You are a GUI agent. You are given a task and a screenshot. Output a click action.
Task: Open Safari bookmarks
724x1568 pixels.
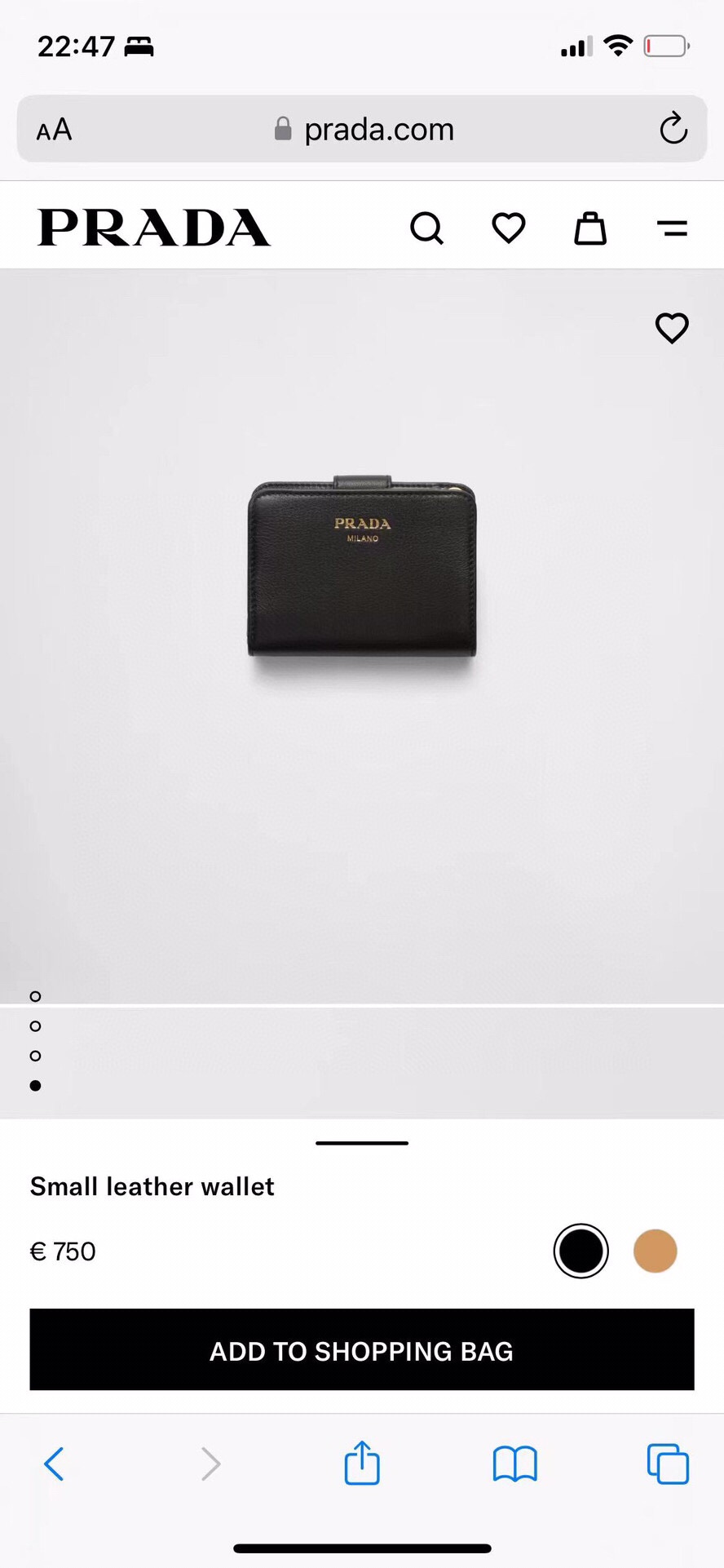click(x=514, y=1464)
